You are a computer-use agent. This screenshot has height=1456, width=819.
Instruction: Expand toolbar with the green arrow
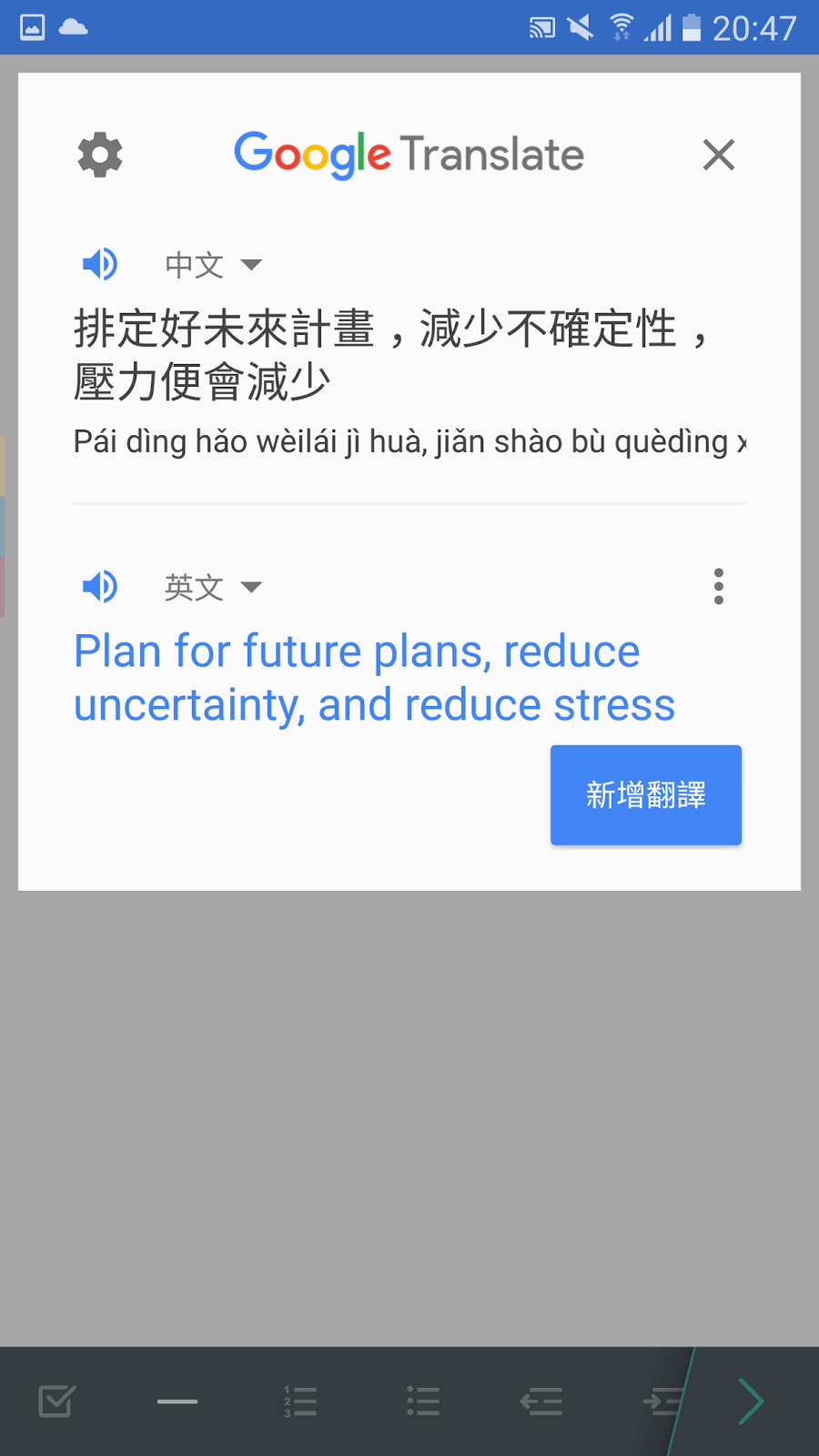coord(751,1401)
